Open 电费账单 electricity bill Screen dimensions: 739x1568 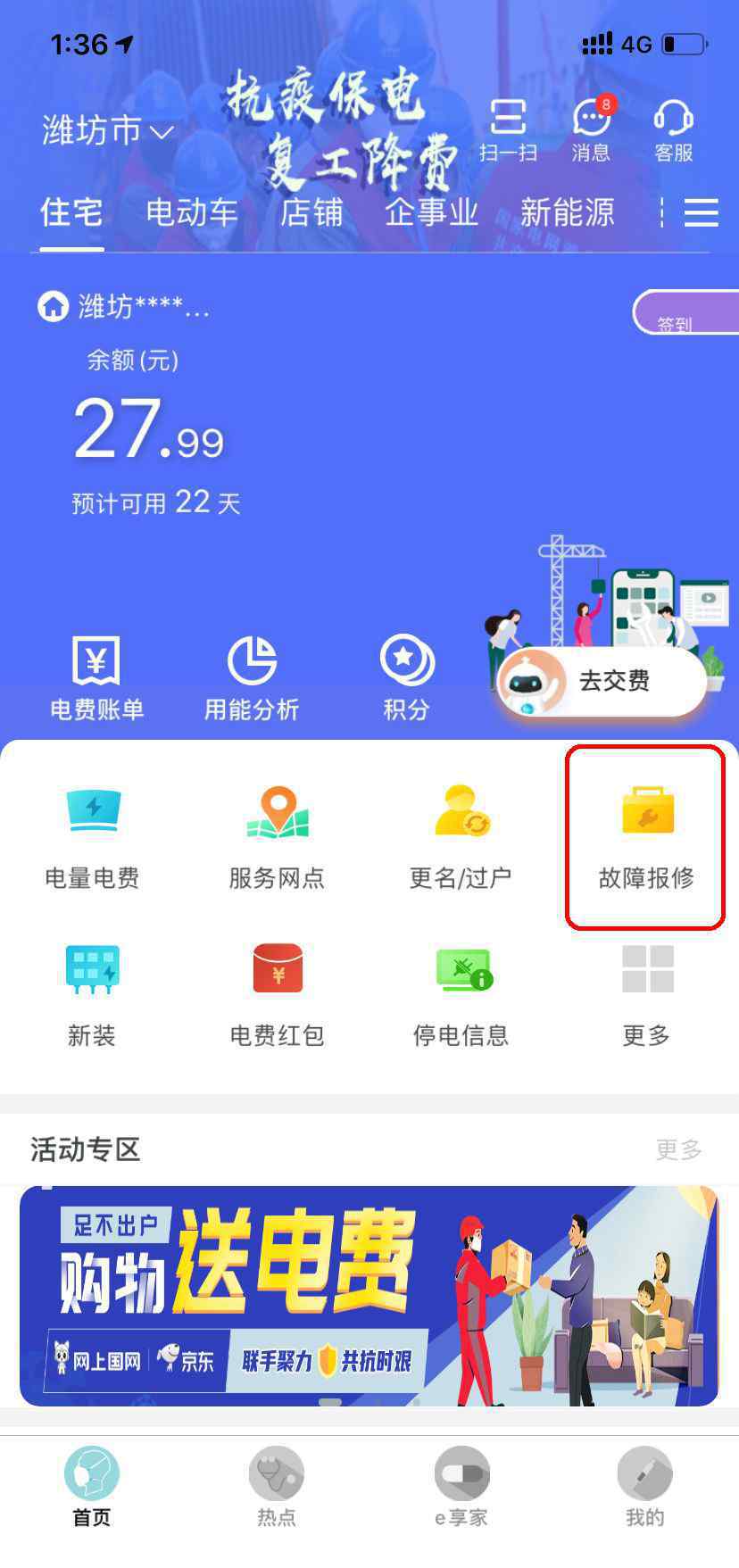(96, 678)
